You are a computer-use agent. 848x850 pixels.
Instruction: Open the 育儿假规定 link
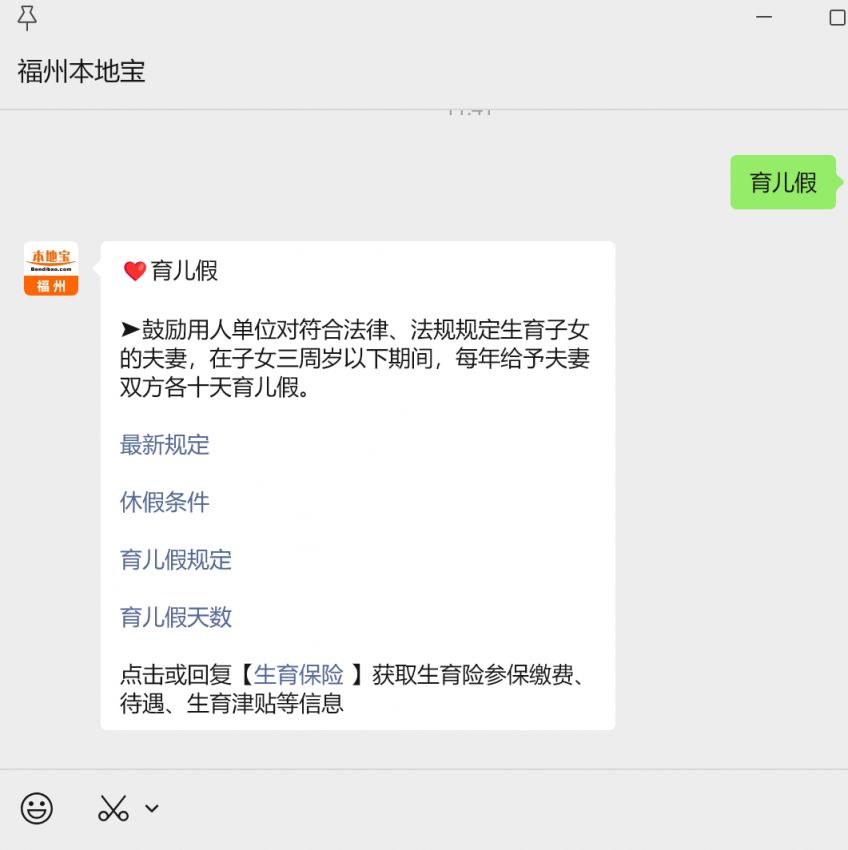[176, 560]
